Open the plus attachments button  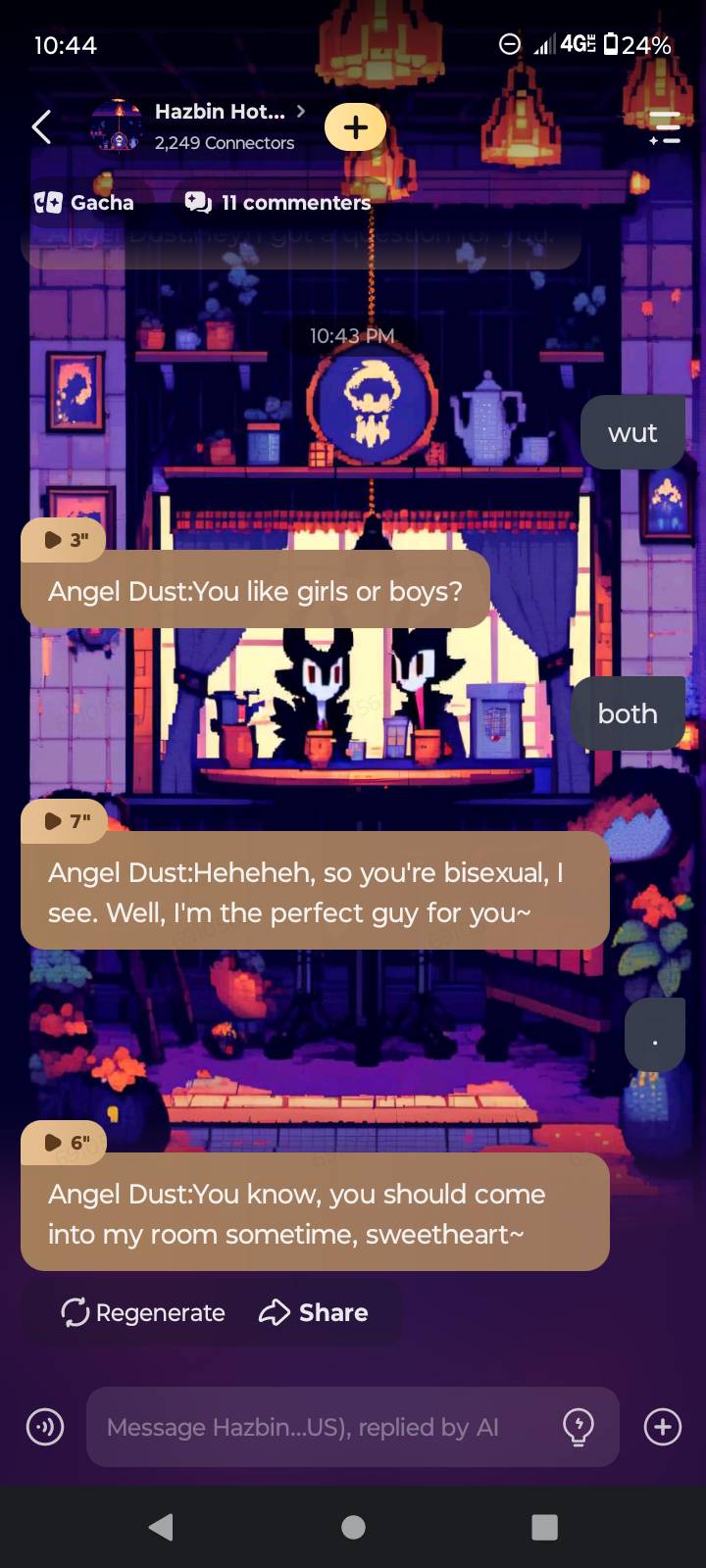coord(662,1427)
